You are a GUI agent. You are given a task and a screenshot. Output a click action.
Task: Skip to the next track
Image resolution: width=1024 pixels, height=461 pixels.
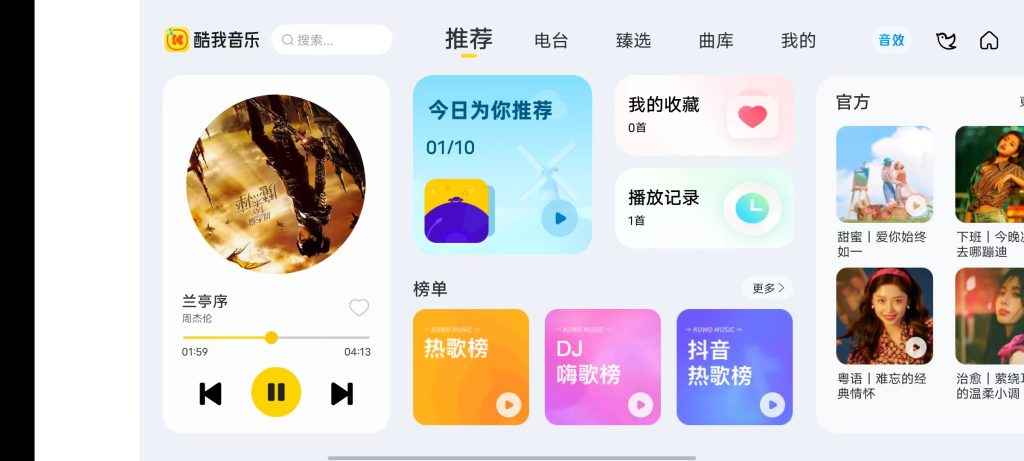[342, 393]
